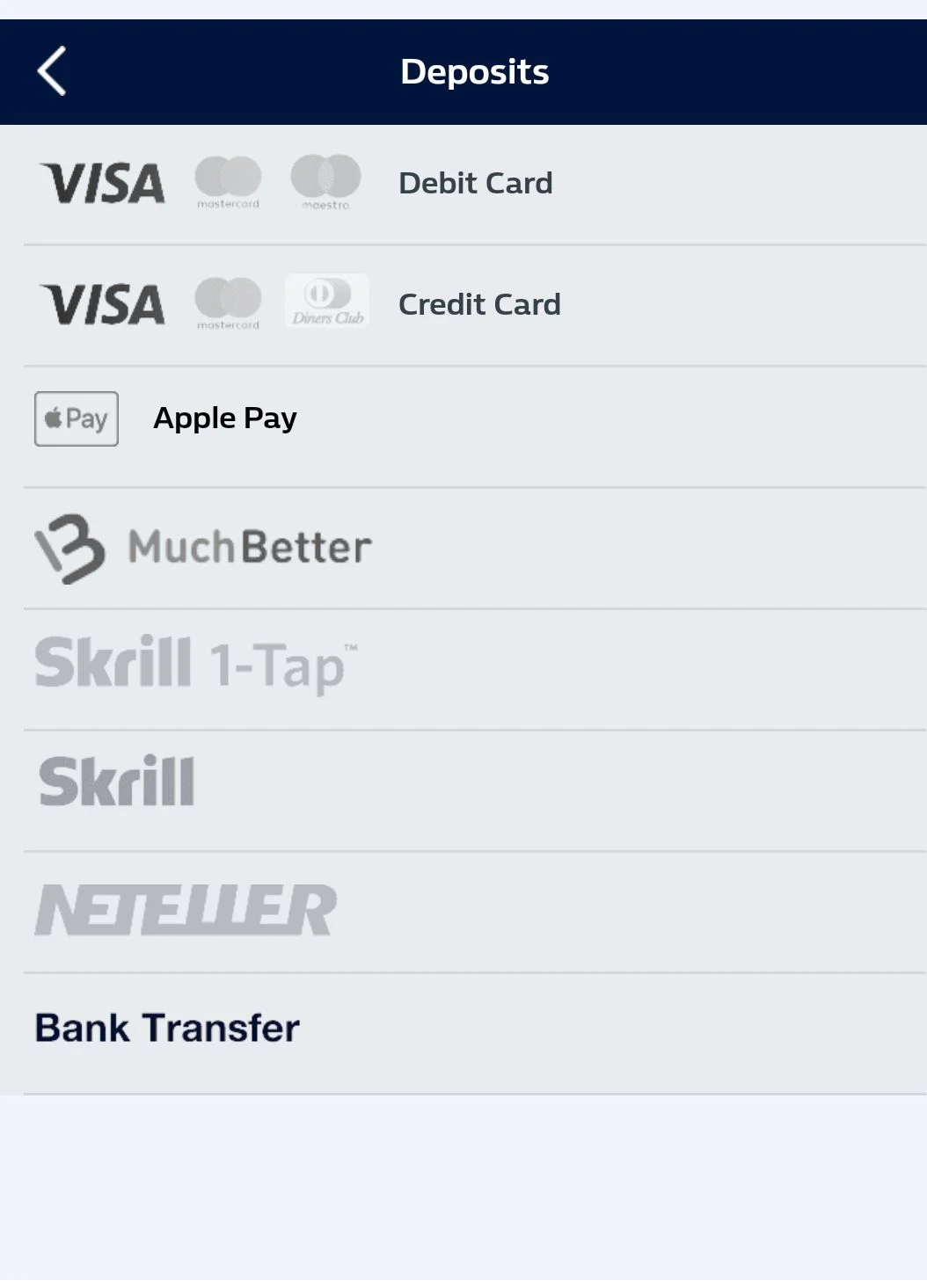The height and width of the screenshot is (1288, 927).
Task: Select Skrill 1-Tap payment method
Action: tap(197, 665)
